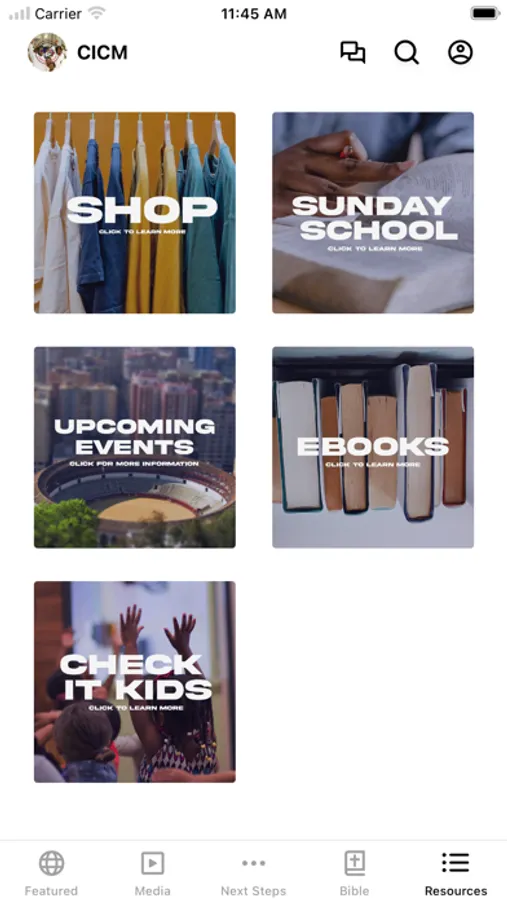Open the user profile icon
The width and height of the screenshot is (507, 900).
(x=460, y=52)
